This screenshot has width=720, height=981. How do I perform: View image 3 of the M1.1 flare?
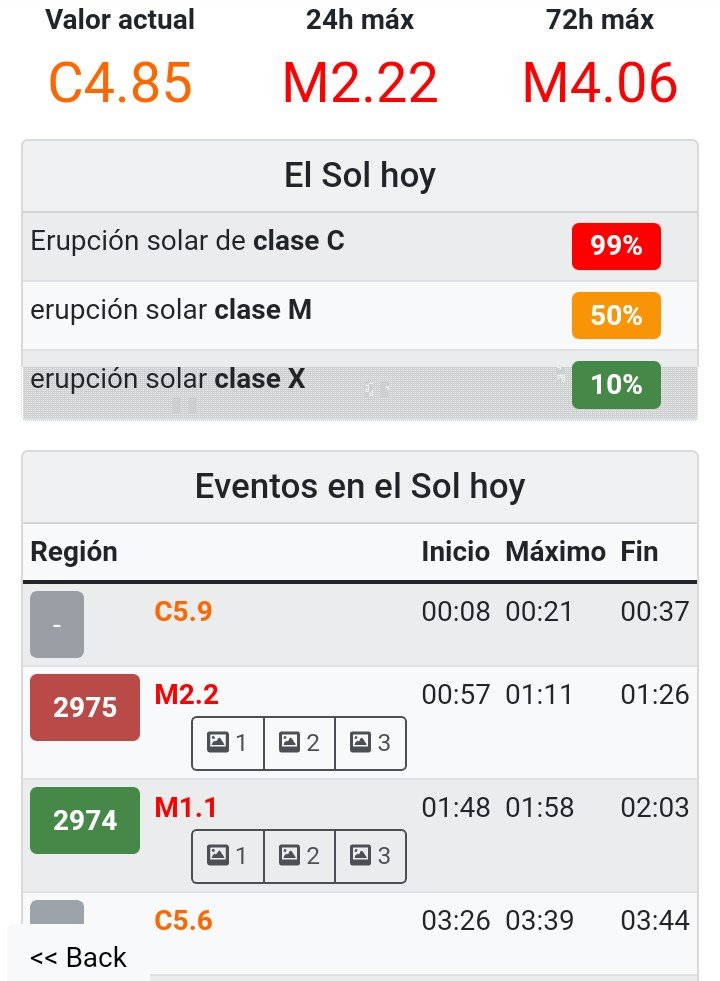pyautogui.click(x=370, y=856)
